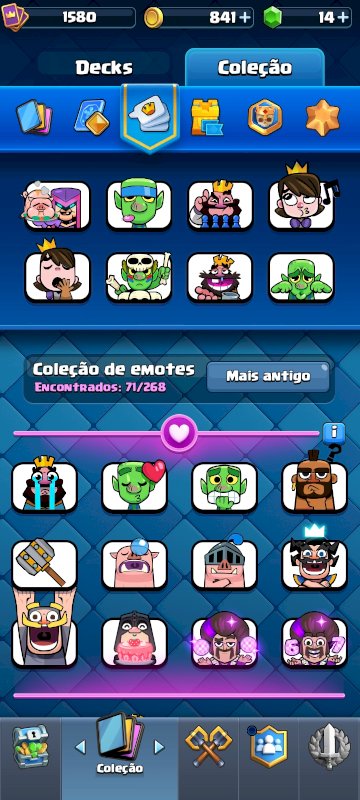Open the cards collection icon tab

(34, 117)
